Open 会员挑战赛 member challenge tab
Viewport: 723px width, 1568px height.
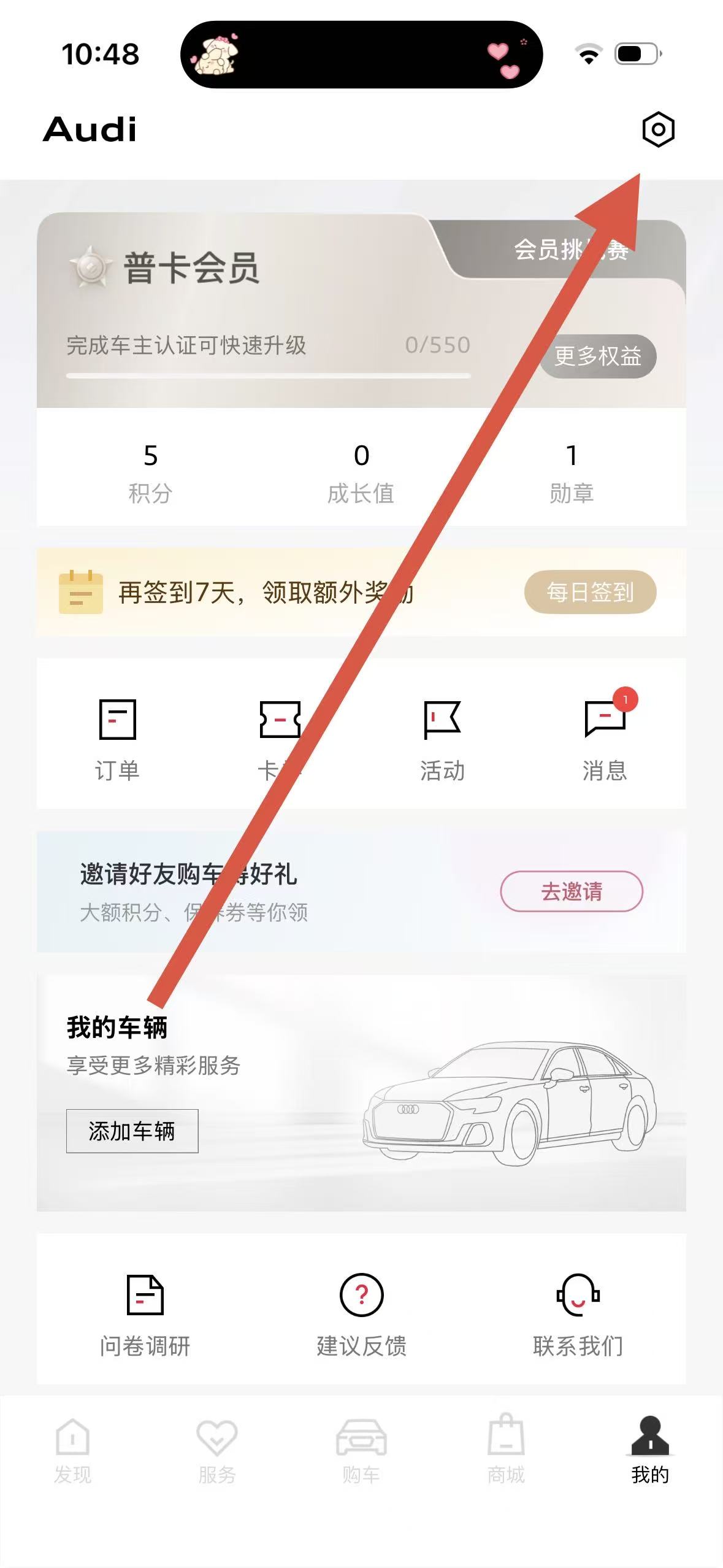click(570, 250)
